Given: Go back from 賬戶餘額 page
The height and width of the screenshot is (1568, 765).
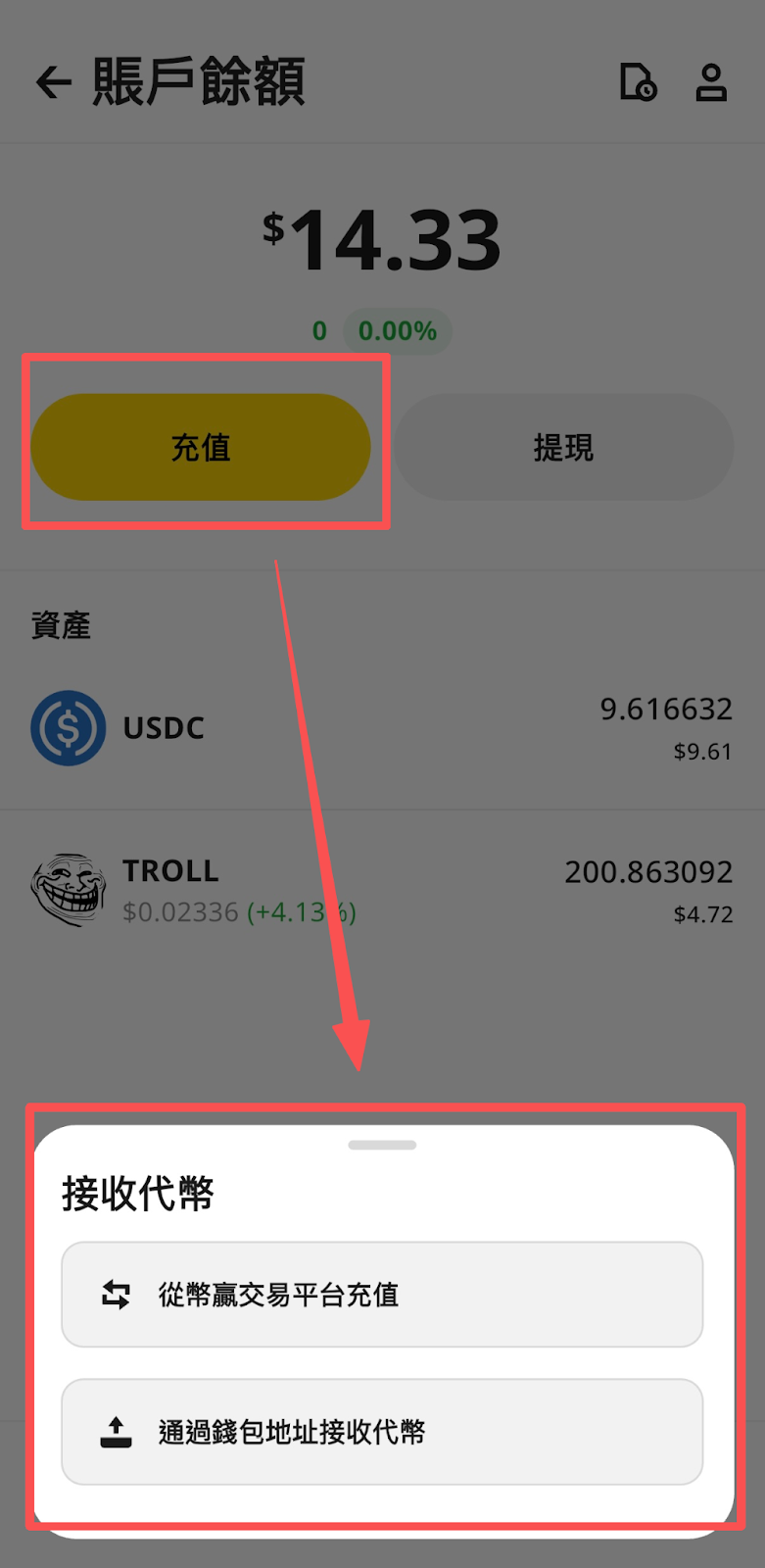Looking at the screenshot, I should [x=54, y=82].
